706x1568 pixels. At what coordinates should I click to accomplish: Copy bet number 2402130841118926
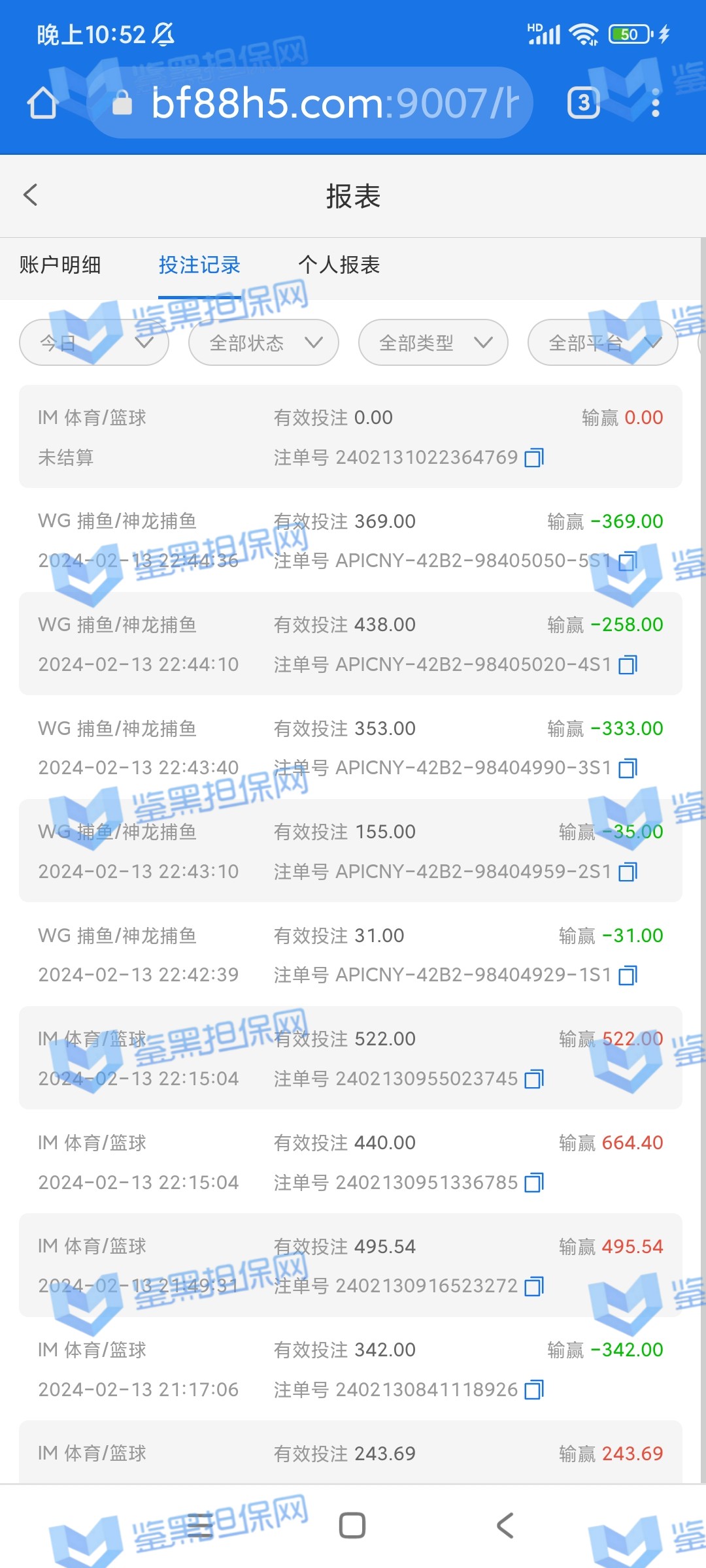534,1390
